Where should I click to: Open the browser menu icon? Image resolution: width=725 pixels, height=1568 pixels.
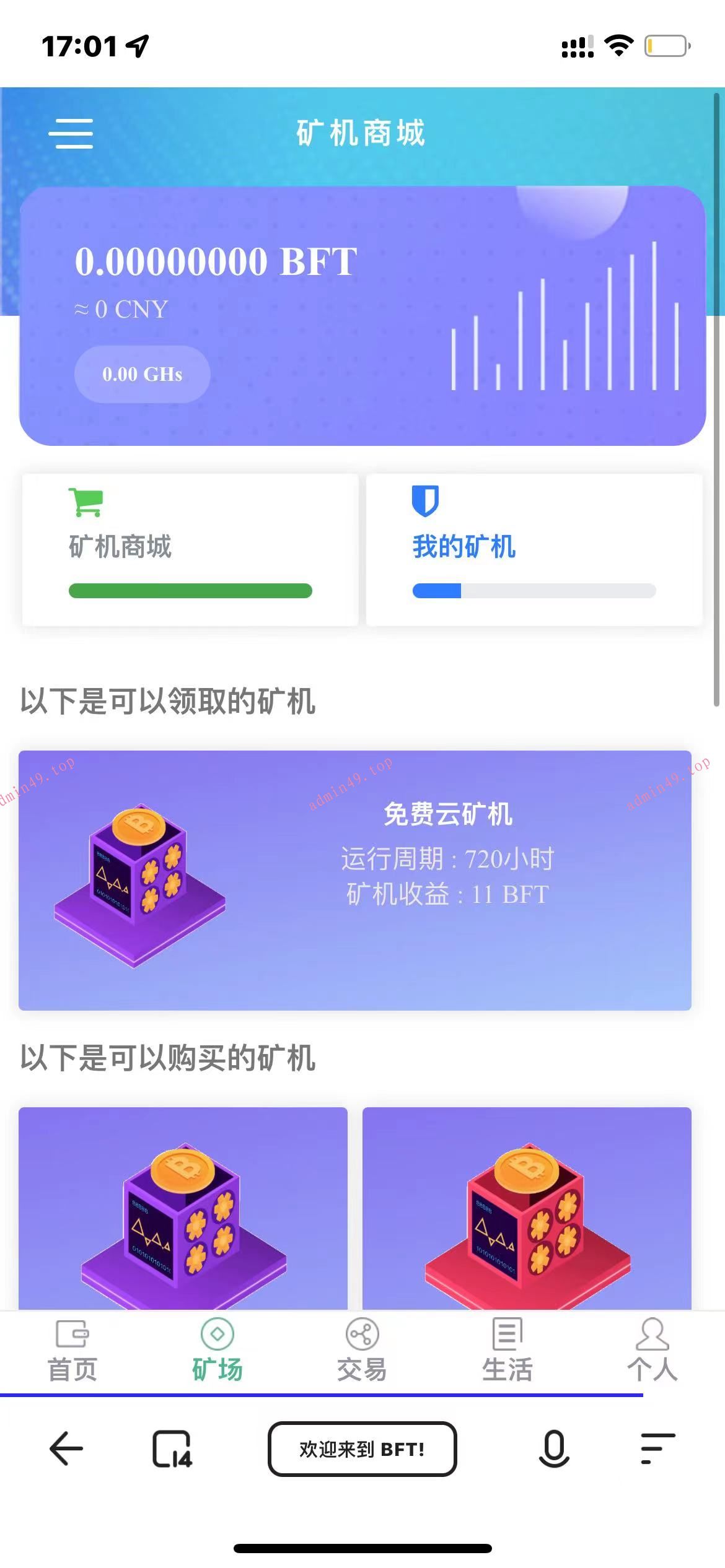pos(657,1448)
